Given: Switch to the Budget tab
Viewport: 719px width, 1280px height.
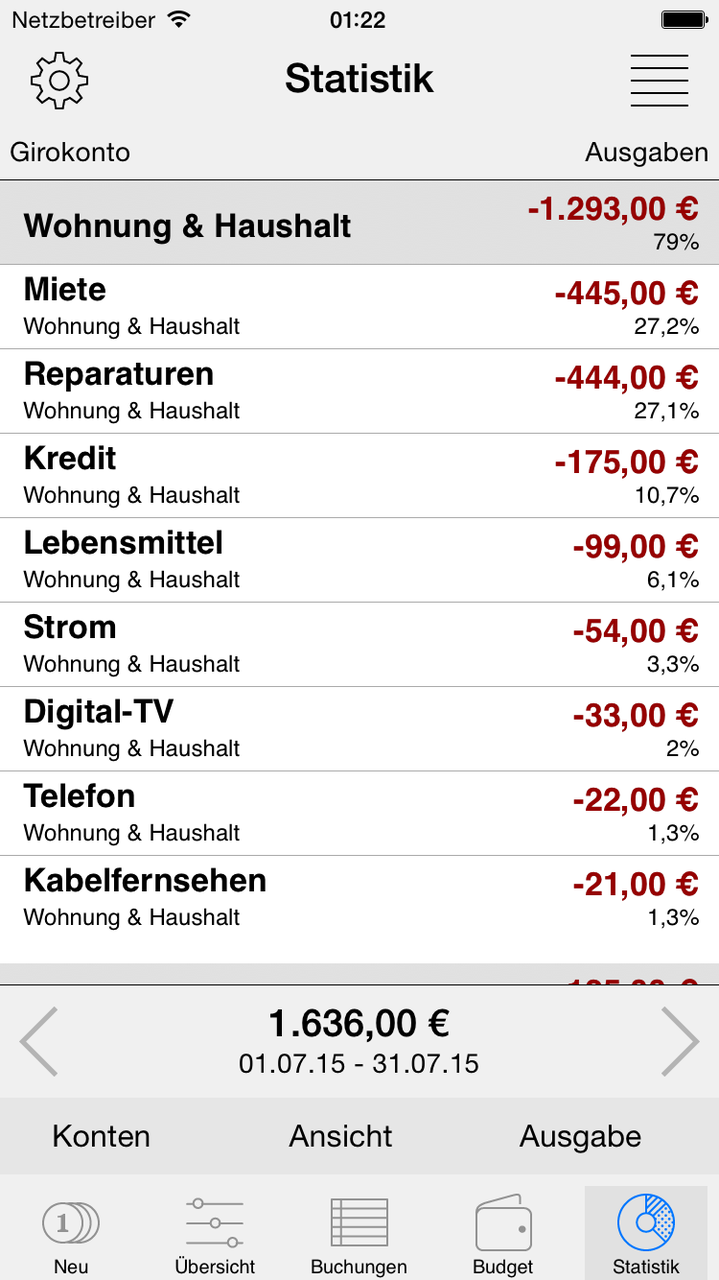Looking at the screenshot, I should (x=503, y=1233).
